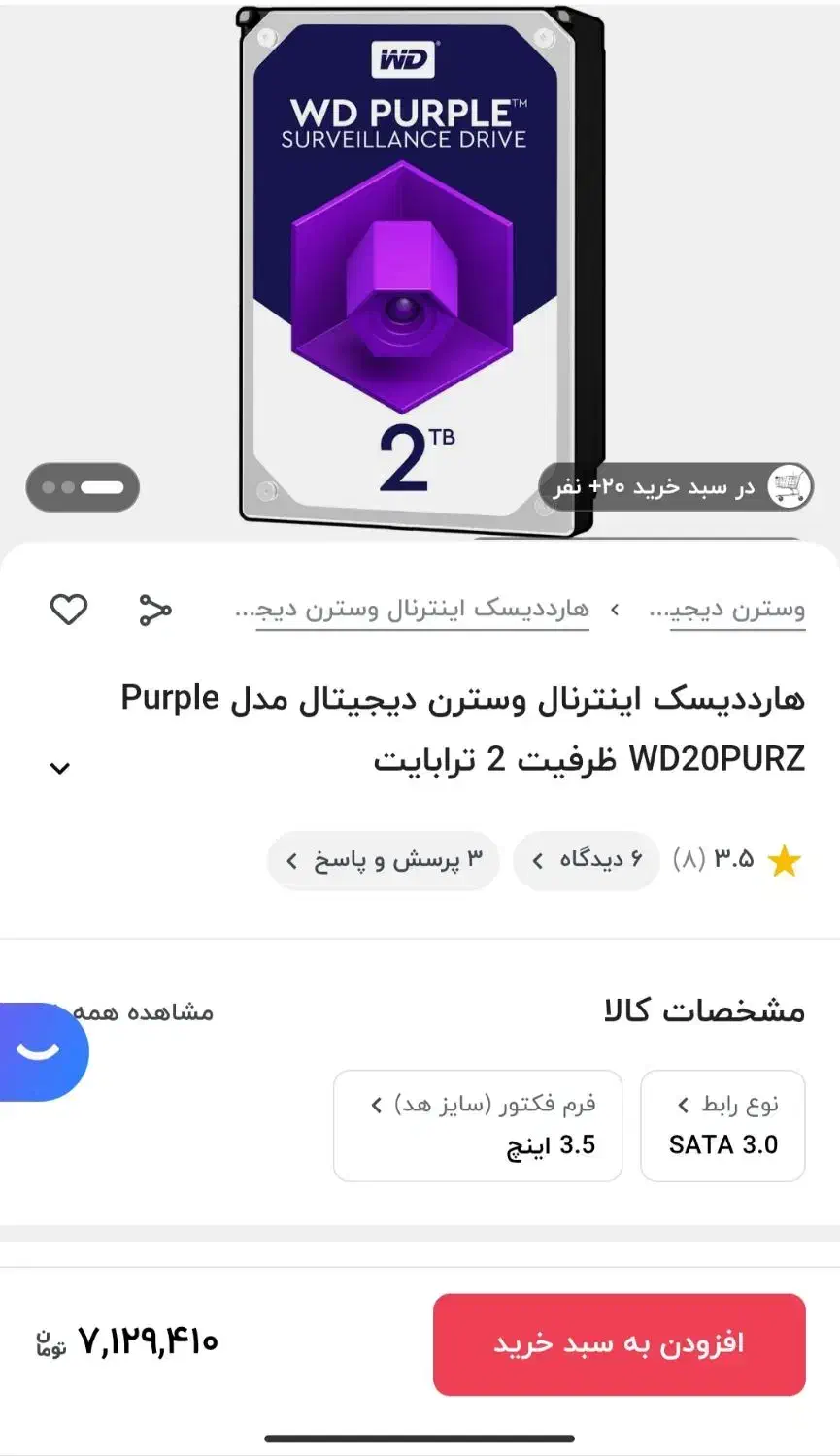Open ۳ پرسش و پاسخ via its chevron
The width and height of the screenshot is (840, 1456).
383,859
